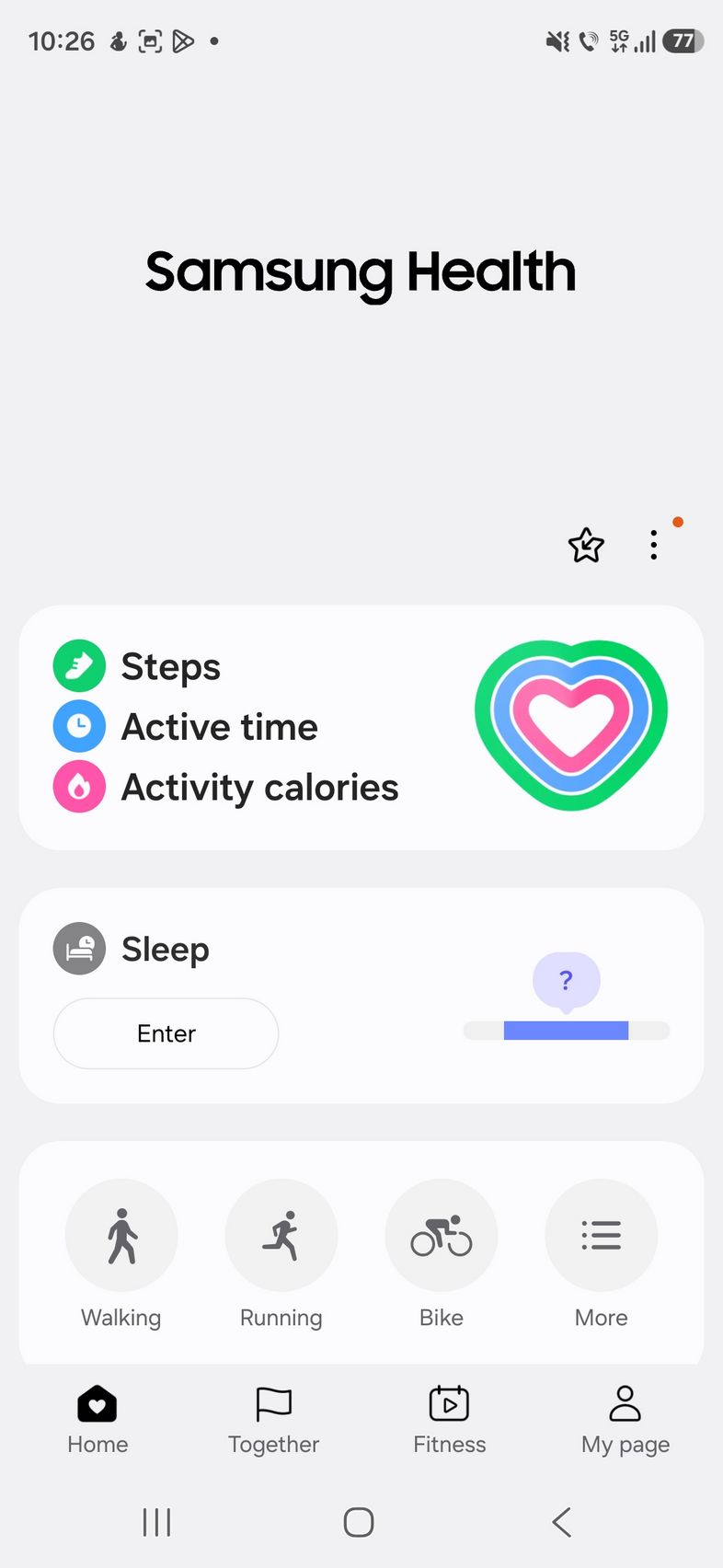Start a Bike workout
This screenshot has width=723, height=1568.
[442, 1236]
